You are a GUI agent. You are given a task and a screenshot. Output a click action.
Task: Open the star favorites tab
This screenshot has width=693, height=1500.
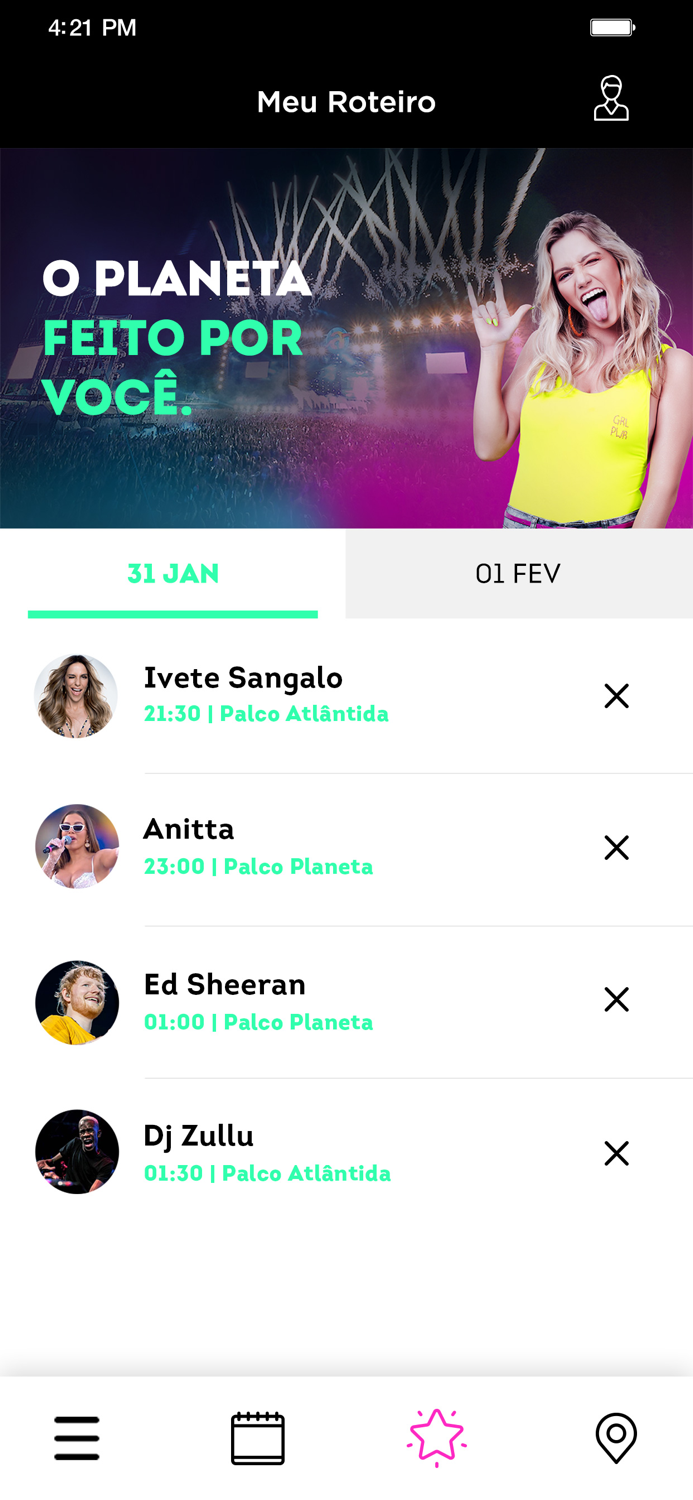[x=437, y=1438]
